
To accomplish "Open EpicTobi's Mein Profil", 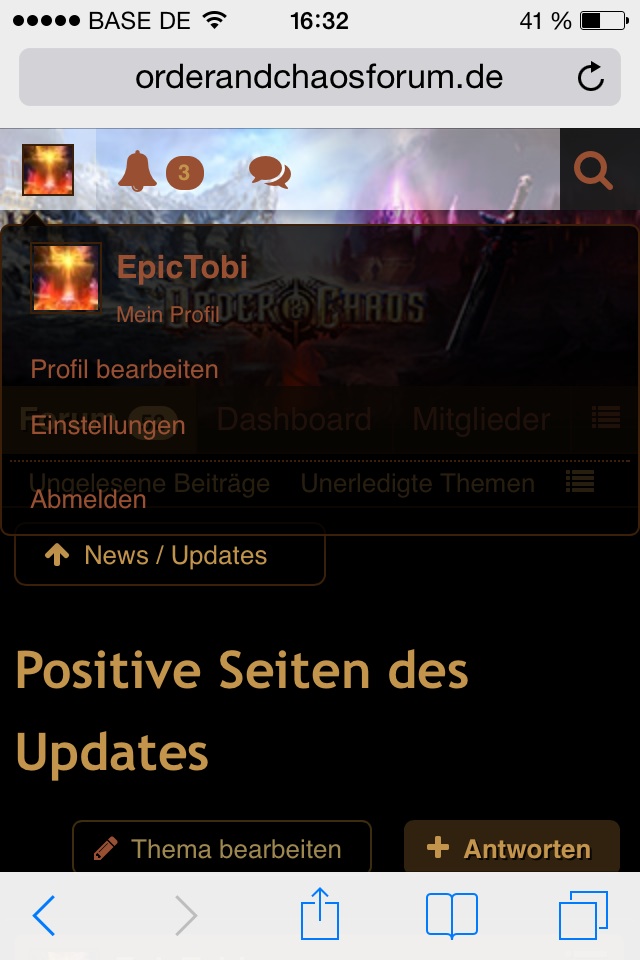I will click(167, 314).
